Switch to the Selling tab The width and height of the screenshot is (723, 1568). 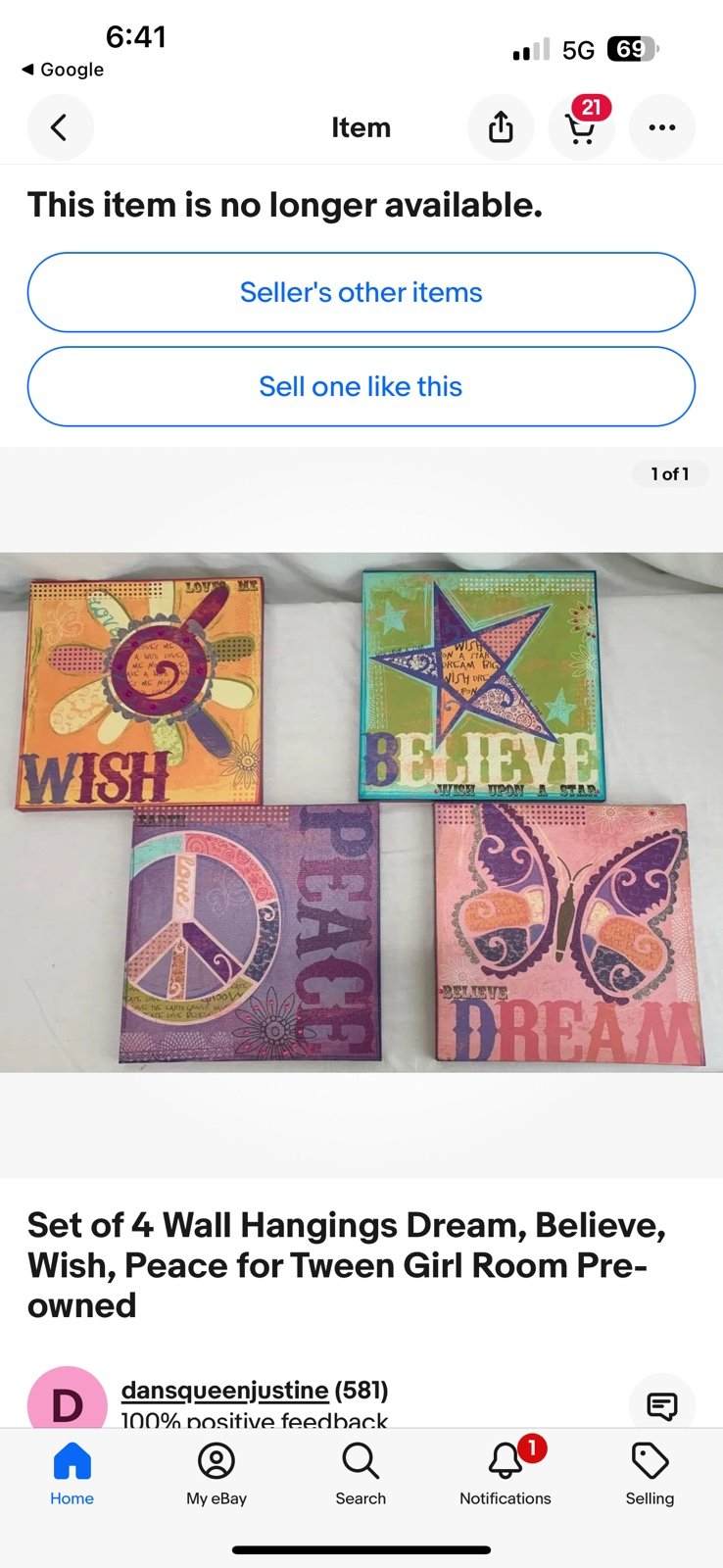(650, 1473)
